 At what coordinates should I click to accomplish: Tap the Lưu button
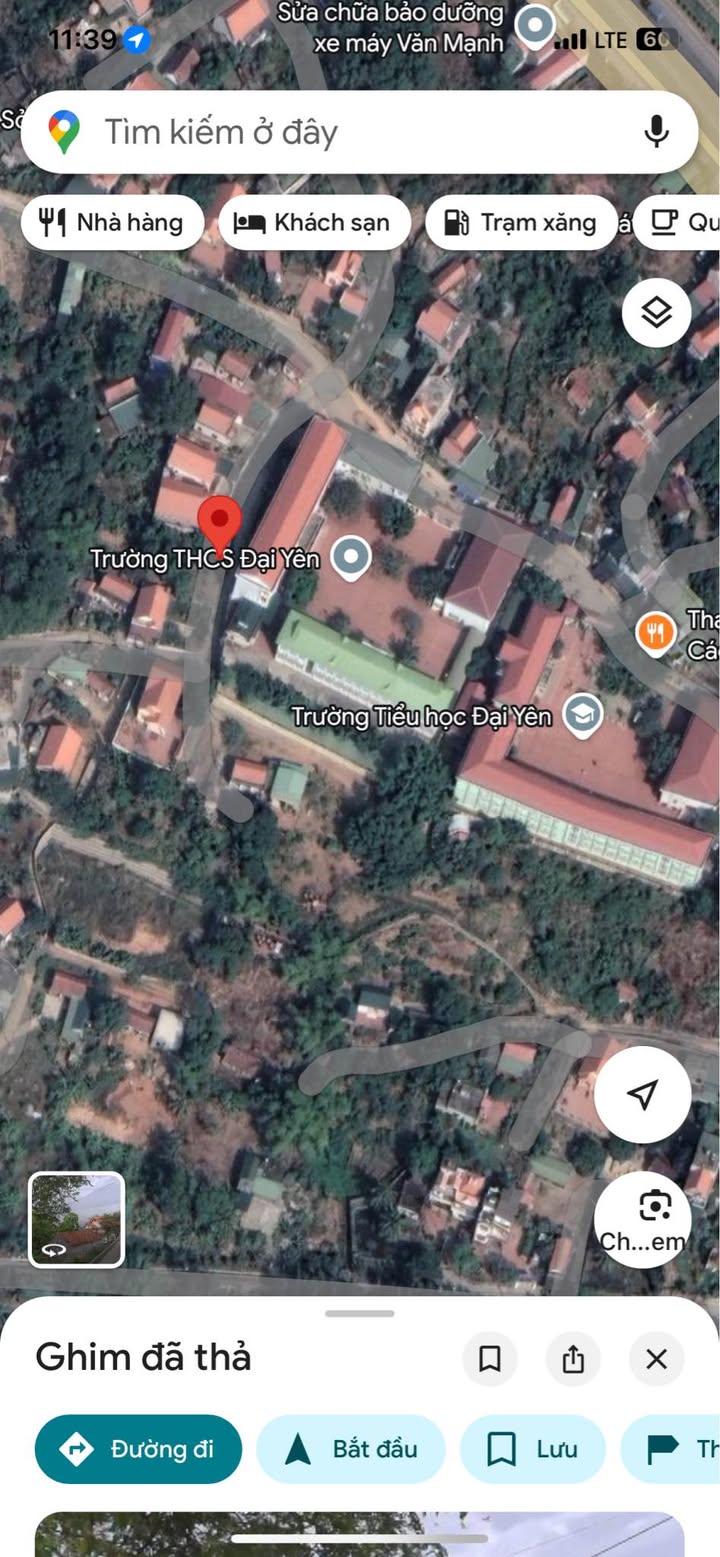point(531,1449)
